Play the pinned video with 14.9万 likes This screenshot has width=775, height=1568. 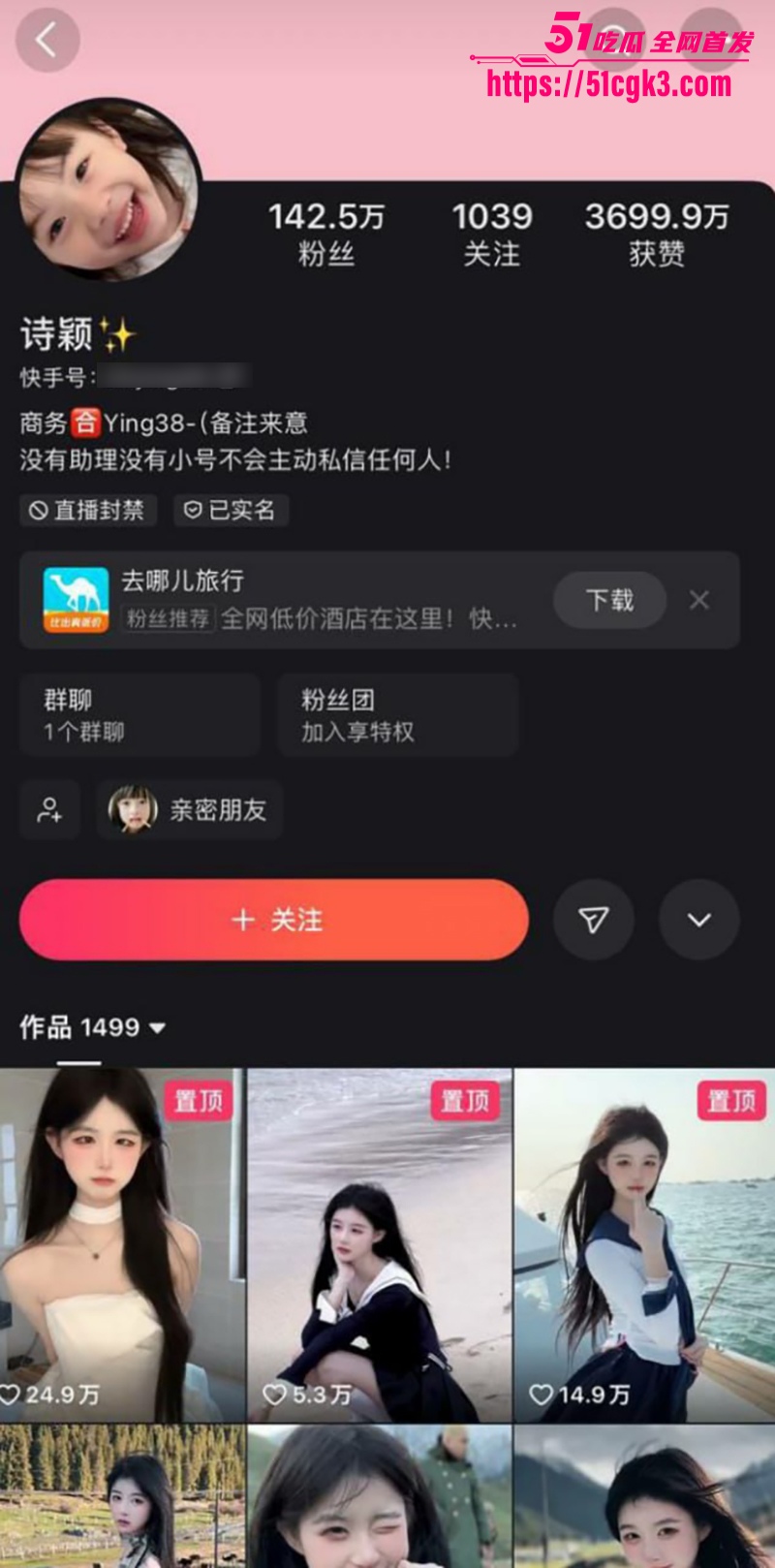click(644, 1245)
